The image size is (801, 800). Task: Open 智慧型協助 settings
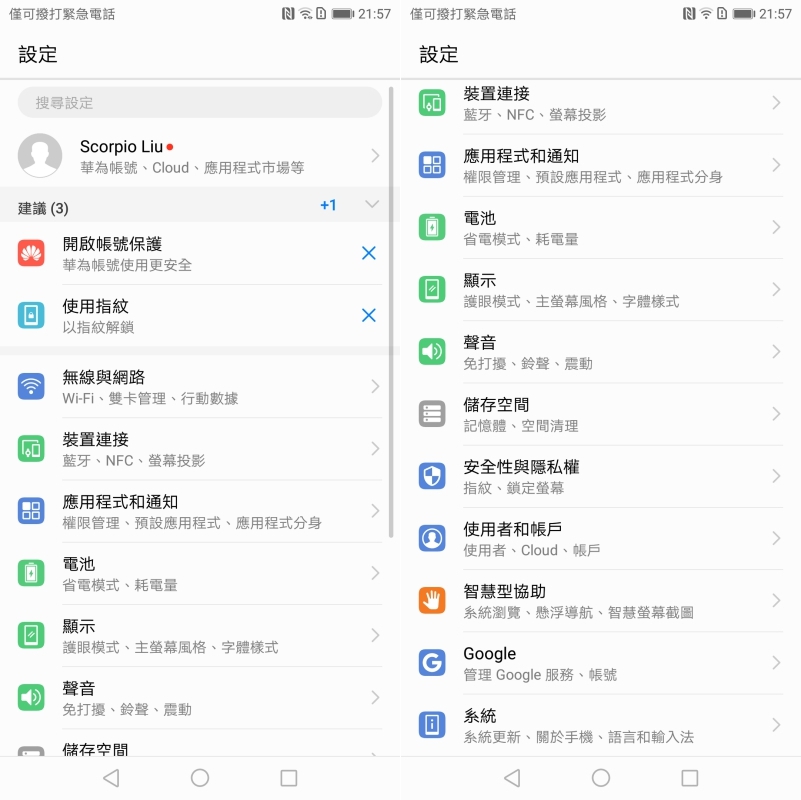[600, 600]
